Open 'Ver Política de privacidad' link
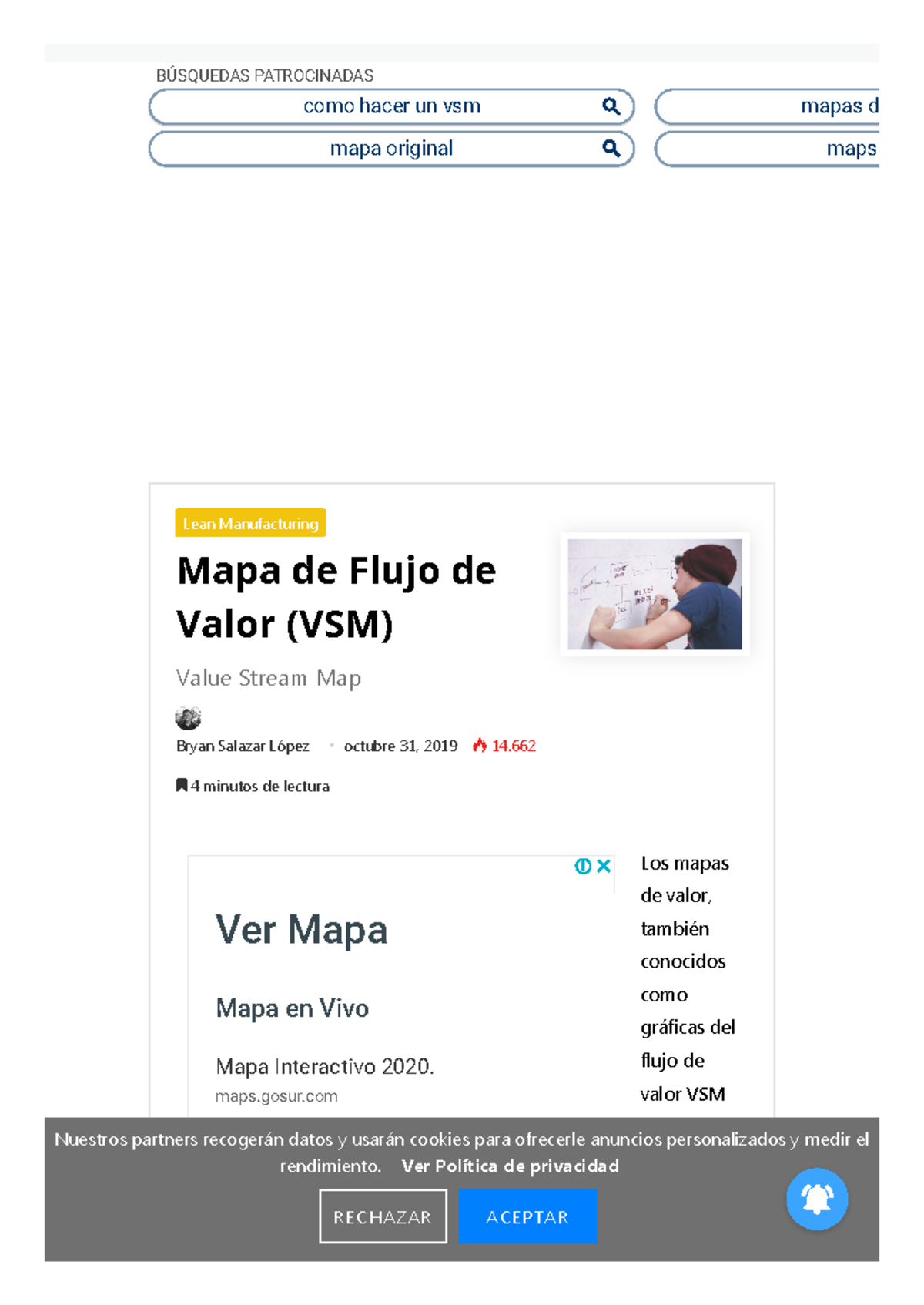 click(x=511, y=1166)
